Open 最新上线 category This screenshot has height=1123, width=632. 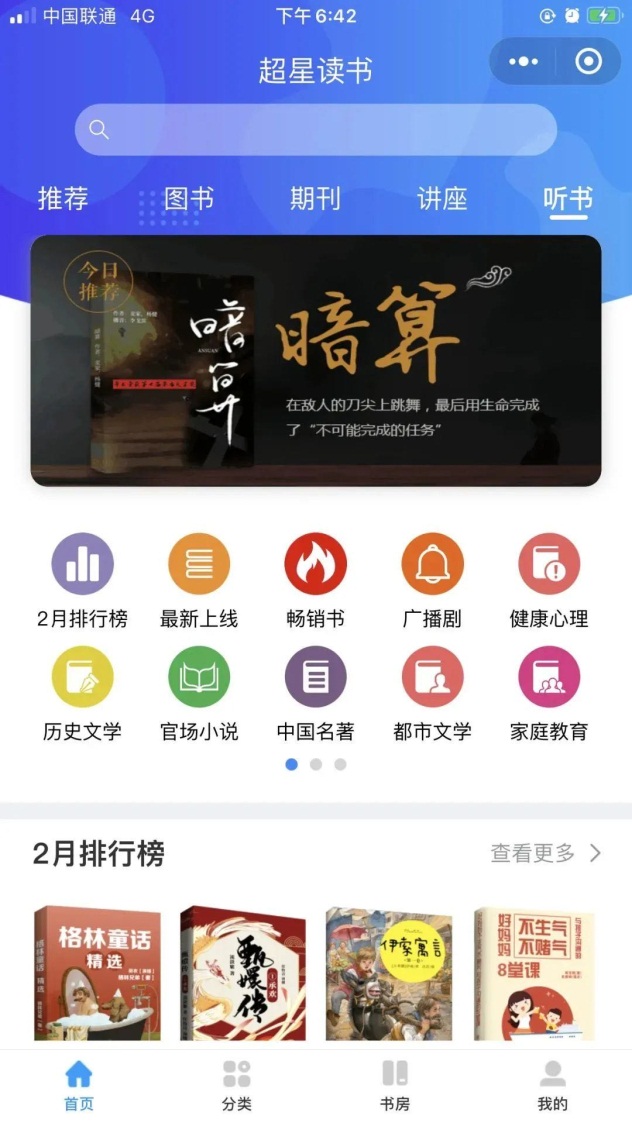click(199, 564)
